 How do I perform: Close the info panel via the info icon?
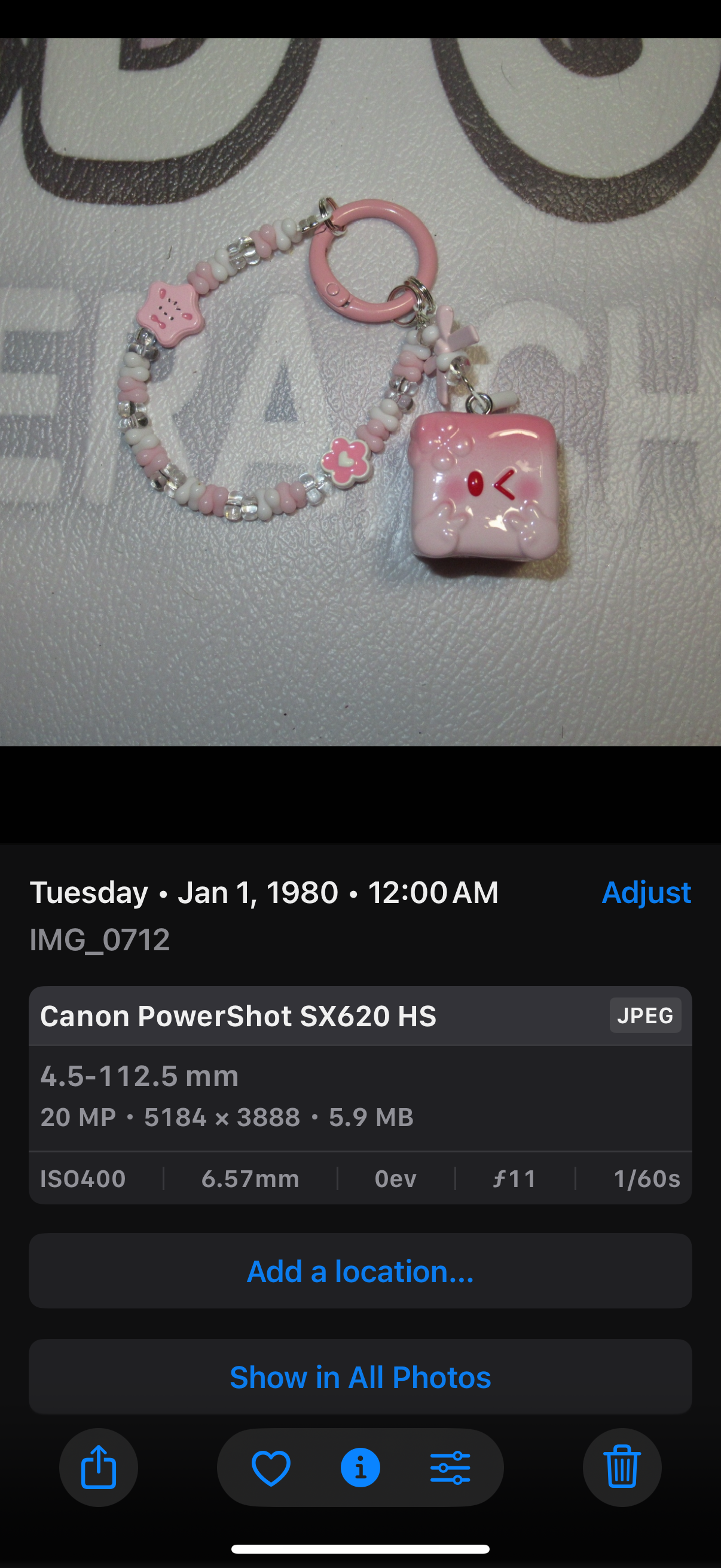(x=360, y=1467)
